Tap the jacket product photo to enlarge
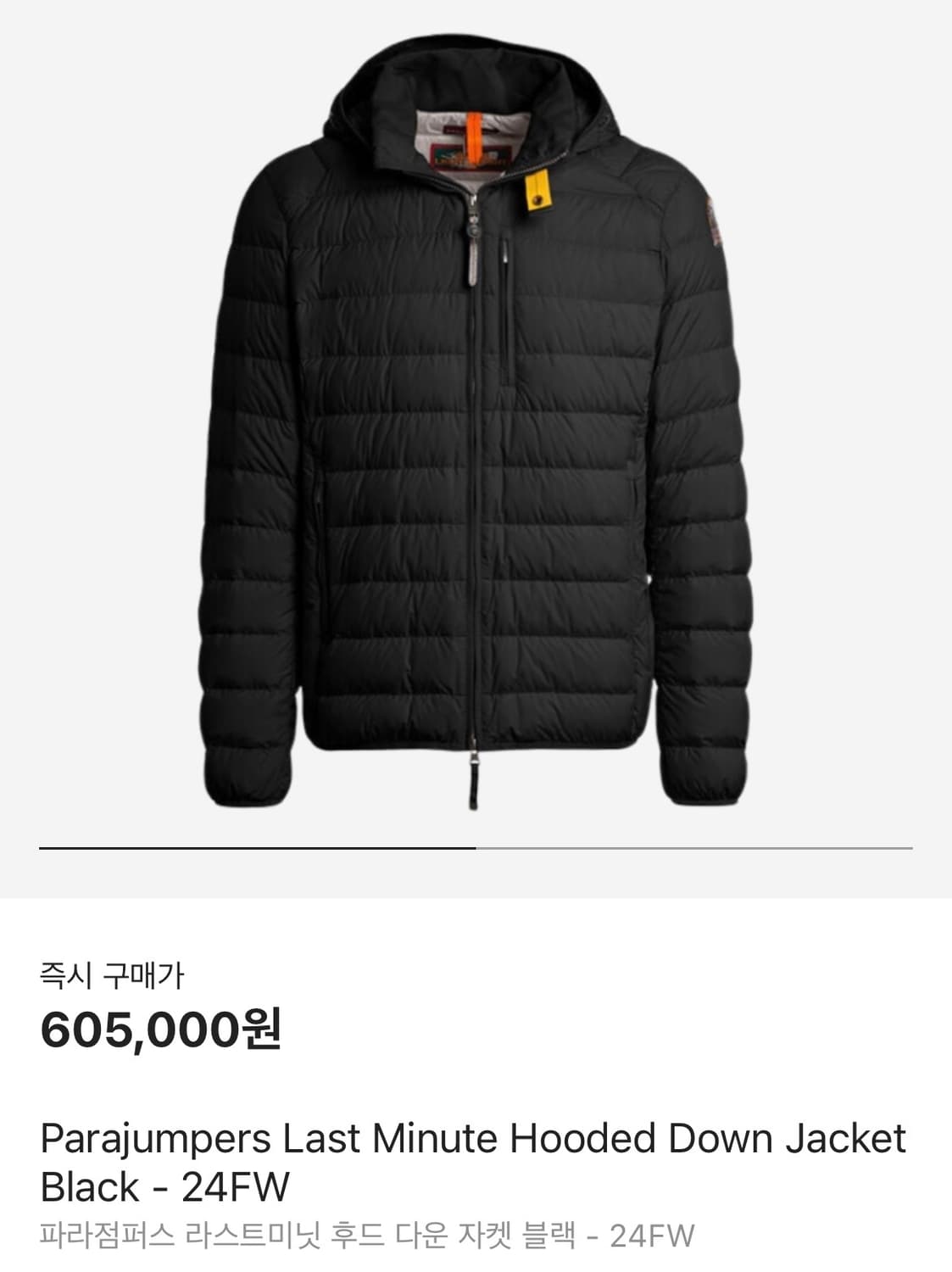This screenshot has height=1272, width=952. coord(475,424)
